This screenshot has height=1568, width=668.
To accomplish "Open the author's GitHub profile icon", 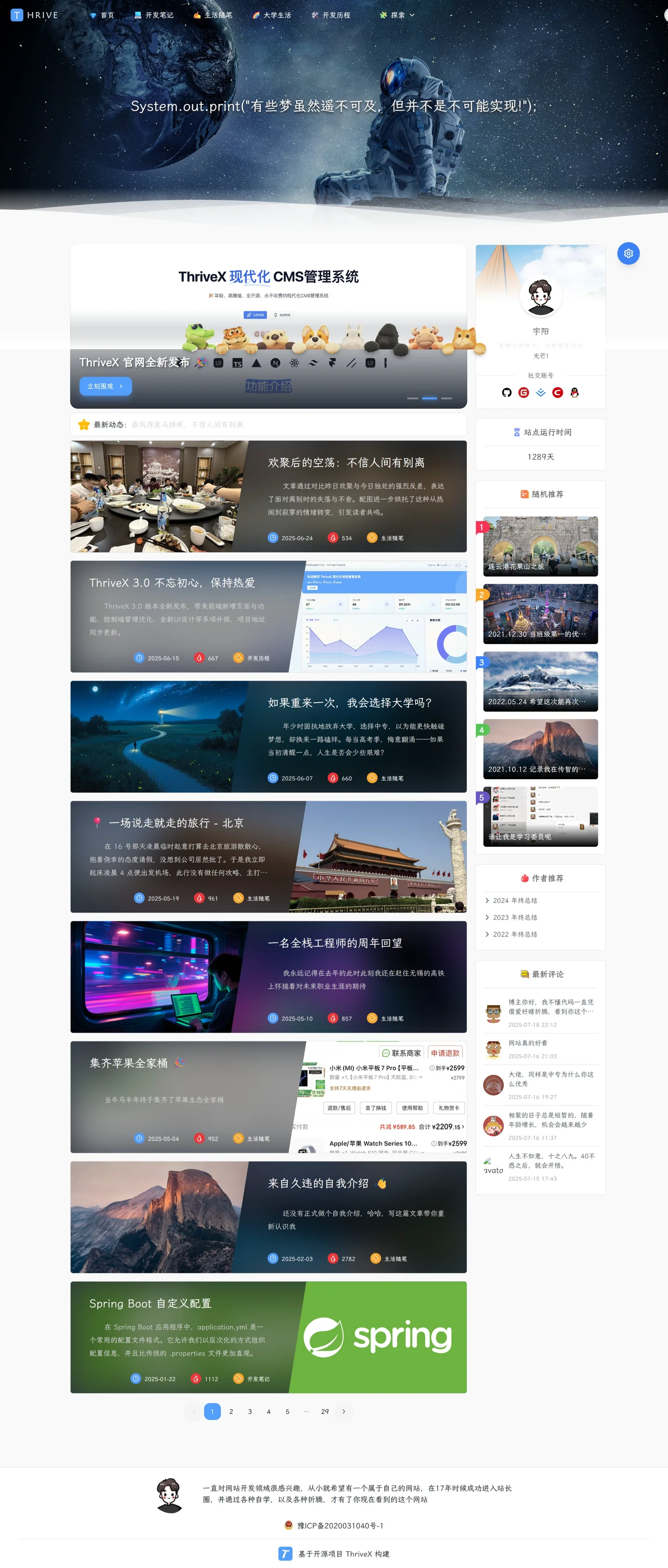I will tap(506, 393).
